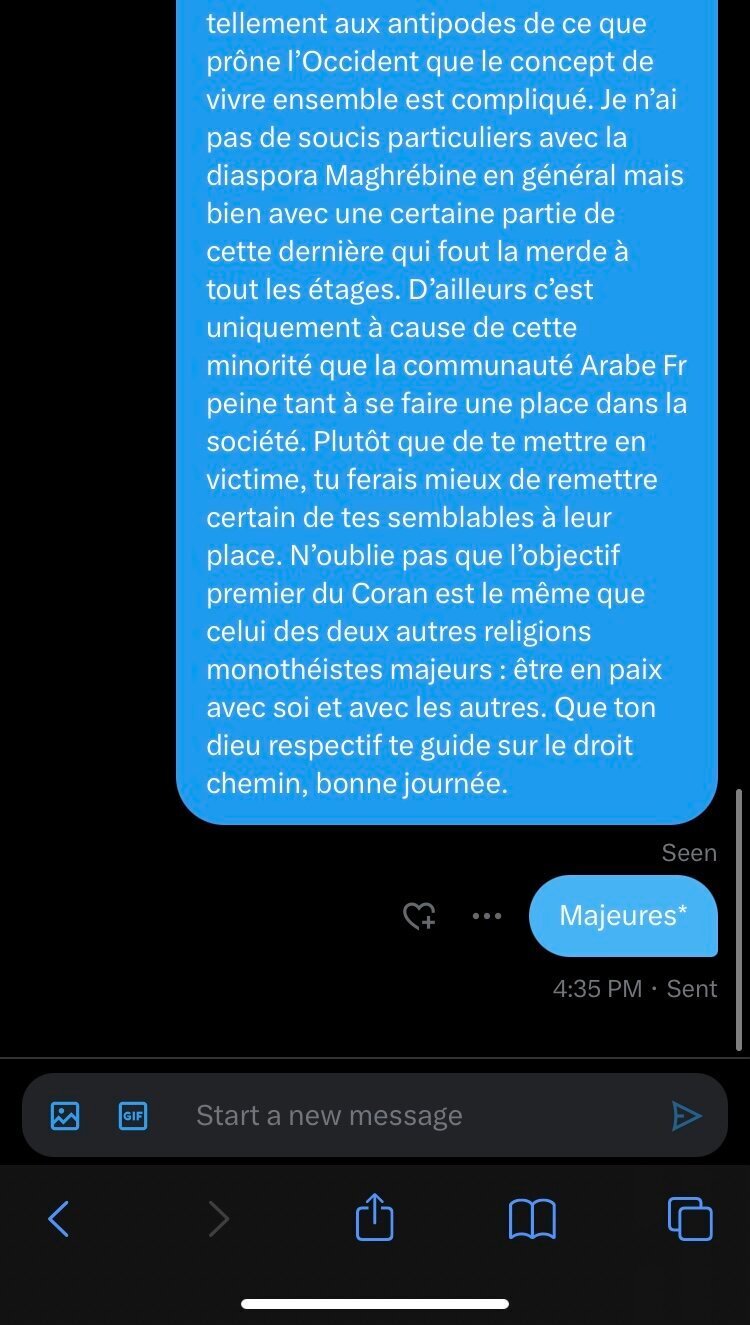
Task: Send the message with the arrow icon
Action: pos(686,1115)
